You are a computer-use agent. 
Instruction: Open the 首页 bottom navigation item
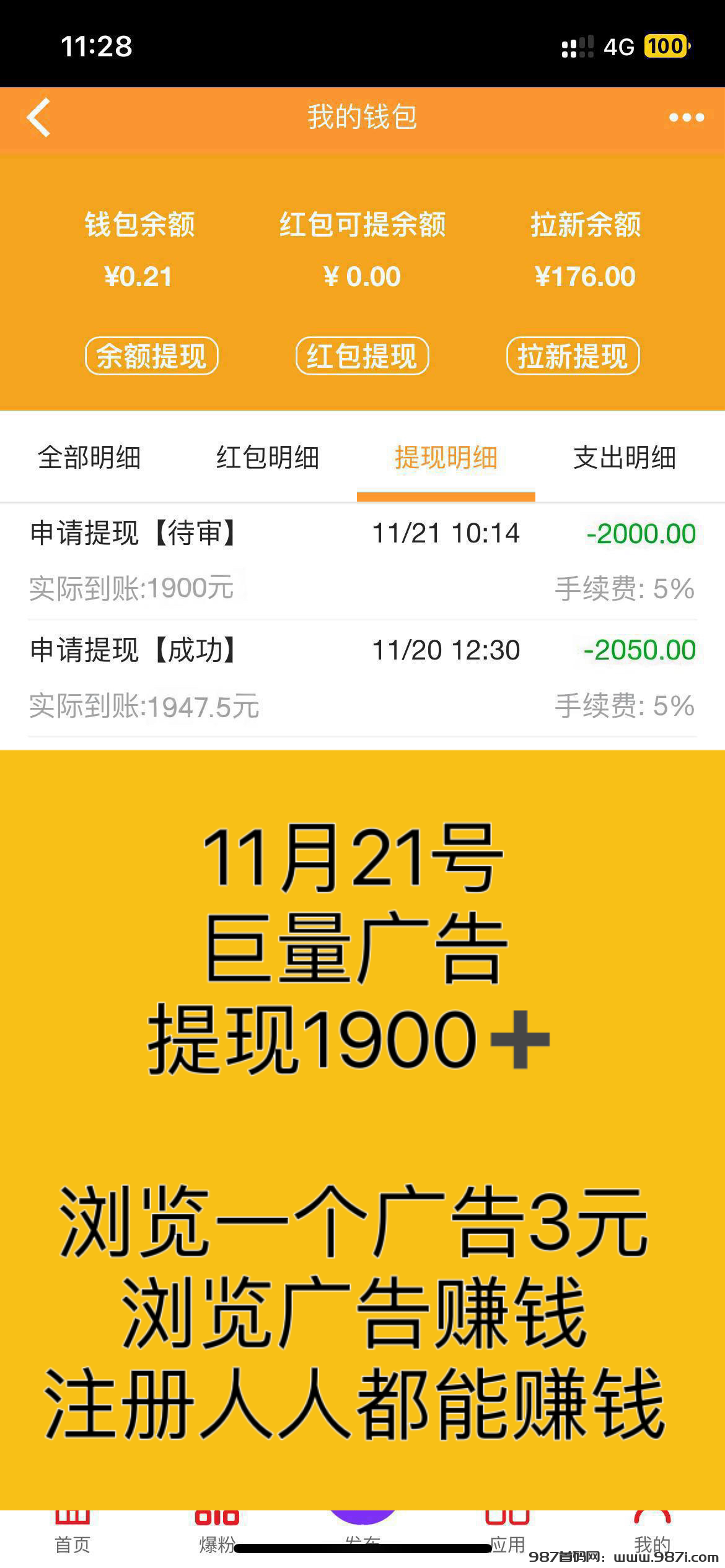coord(72,1535)
